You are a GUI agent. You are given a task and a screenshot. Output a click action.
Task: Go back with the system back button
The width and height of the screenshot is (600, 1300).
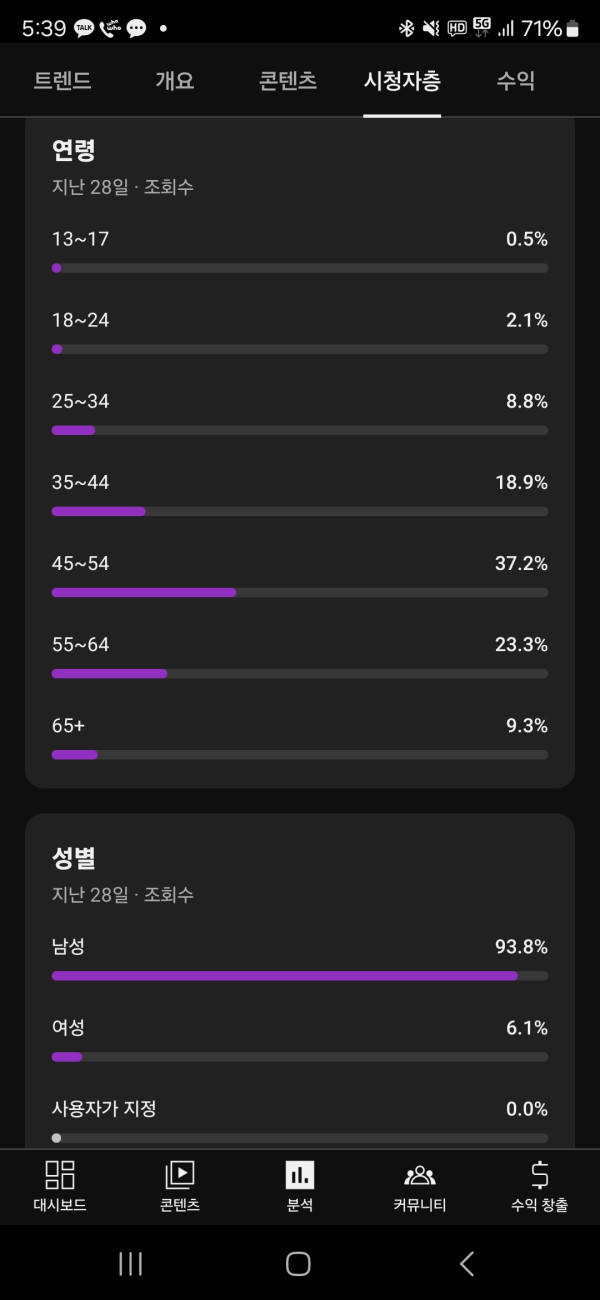point(467,1264)
